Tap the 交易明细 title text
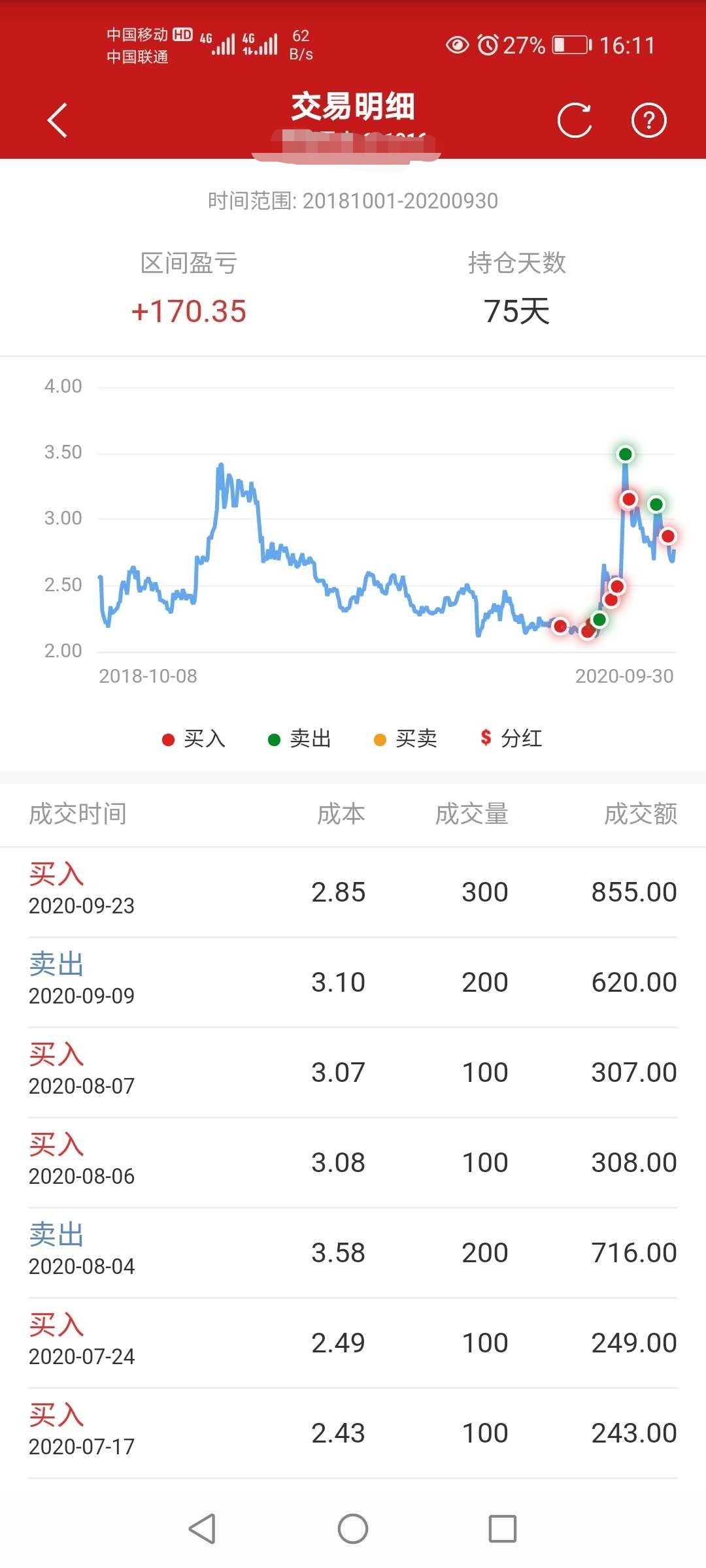This screenshot has height=1568, width=706. (353, 106)
